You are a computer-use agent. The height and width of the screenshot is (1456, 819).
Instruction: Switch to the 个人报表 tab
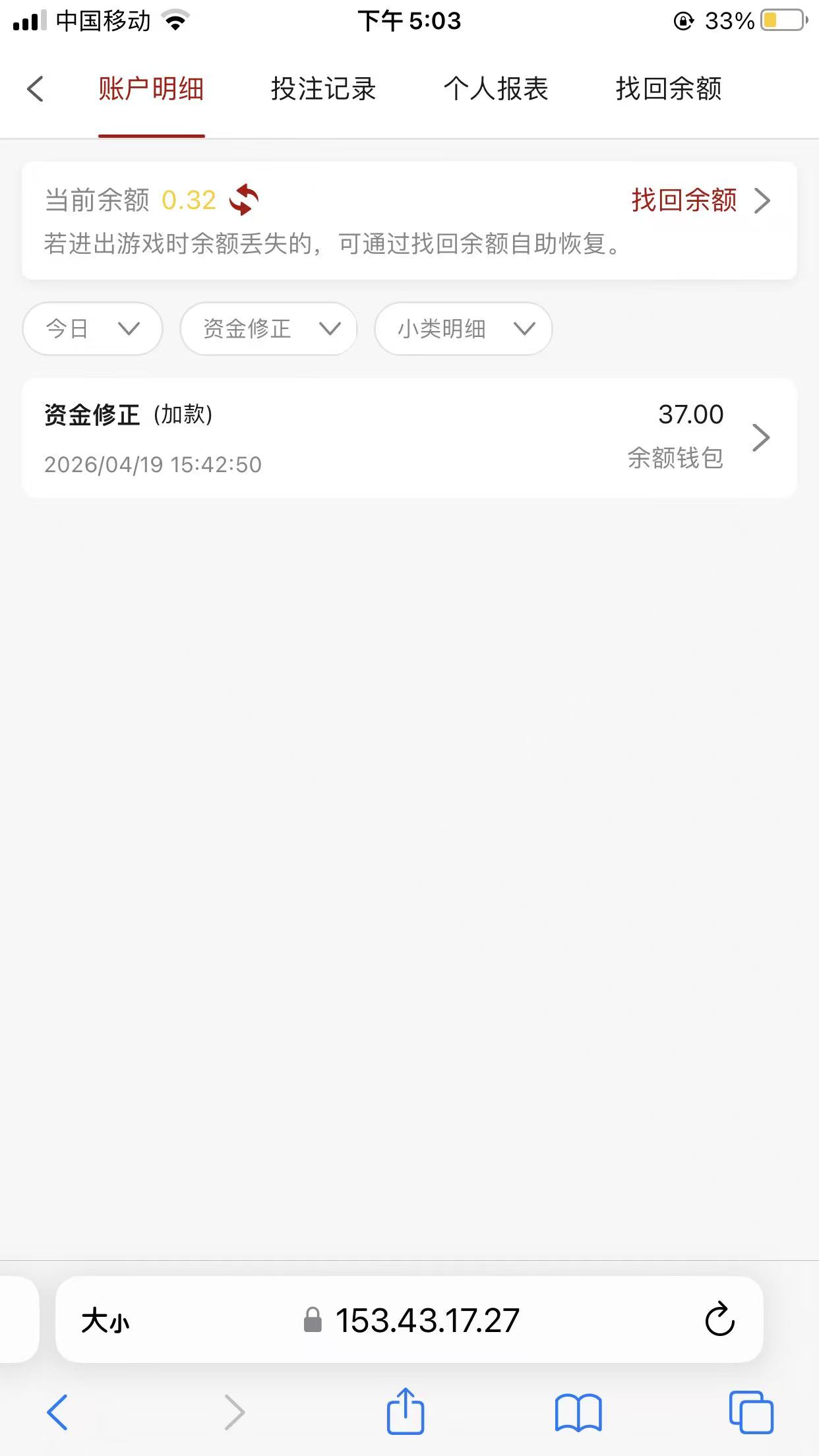496,89
